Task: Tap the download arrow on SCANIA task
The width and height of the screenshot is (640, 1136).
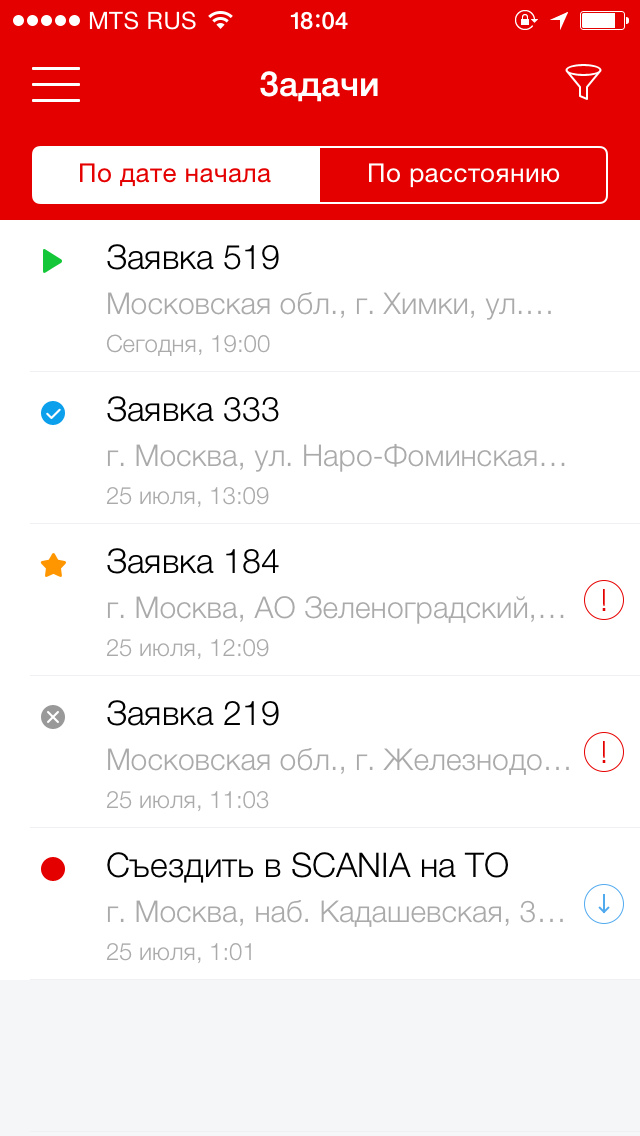Action: coord(604,904)
